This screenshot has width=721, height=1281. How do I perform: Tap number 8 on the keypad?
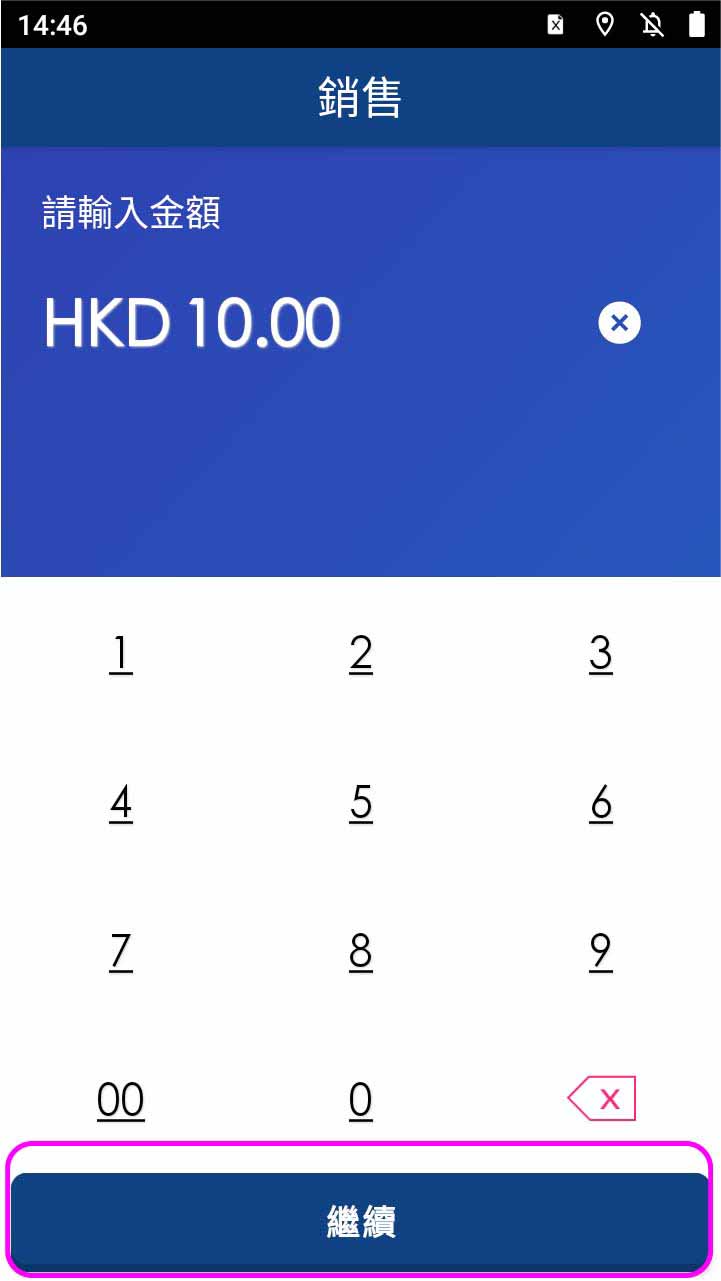361,951
